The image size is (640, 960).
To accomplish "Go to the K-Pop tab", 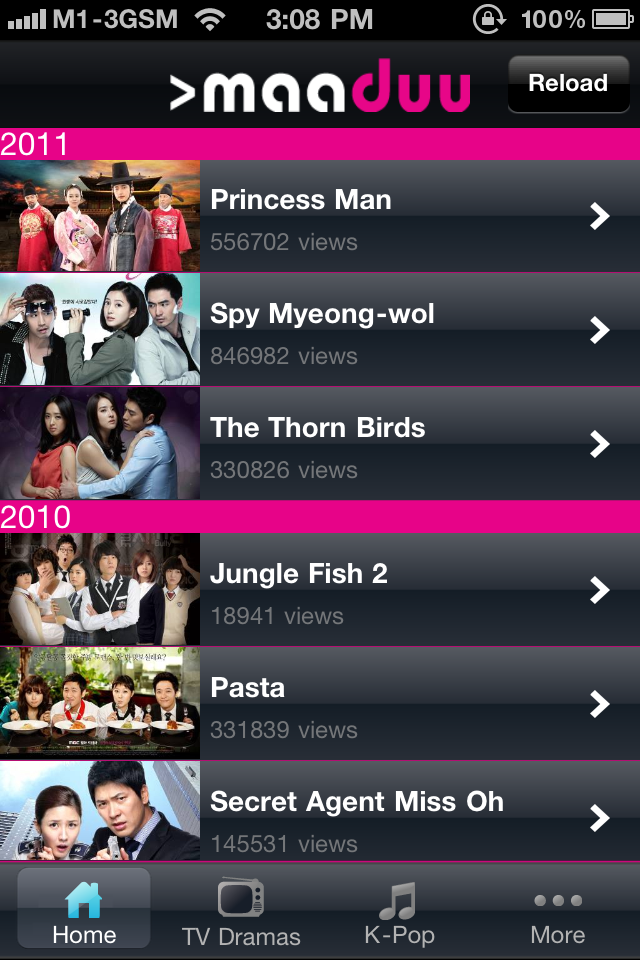I will tap(399, 911).
